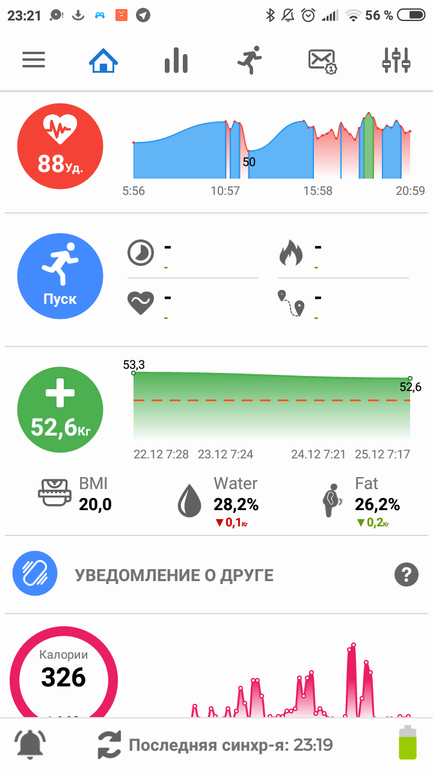The width and height of the screenshot is (433, 770).
Task: Open the УВЕДОМЛЕНИЕ О ДРУГЕ row
Action: click(216, 574)
